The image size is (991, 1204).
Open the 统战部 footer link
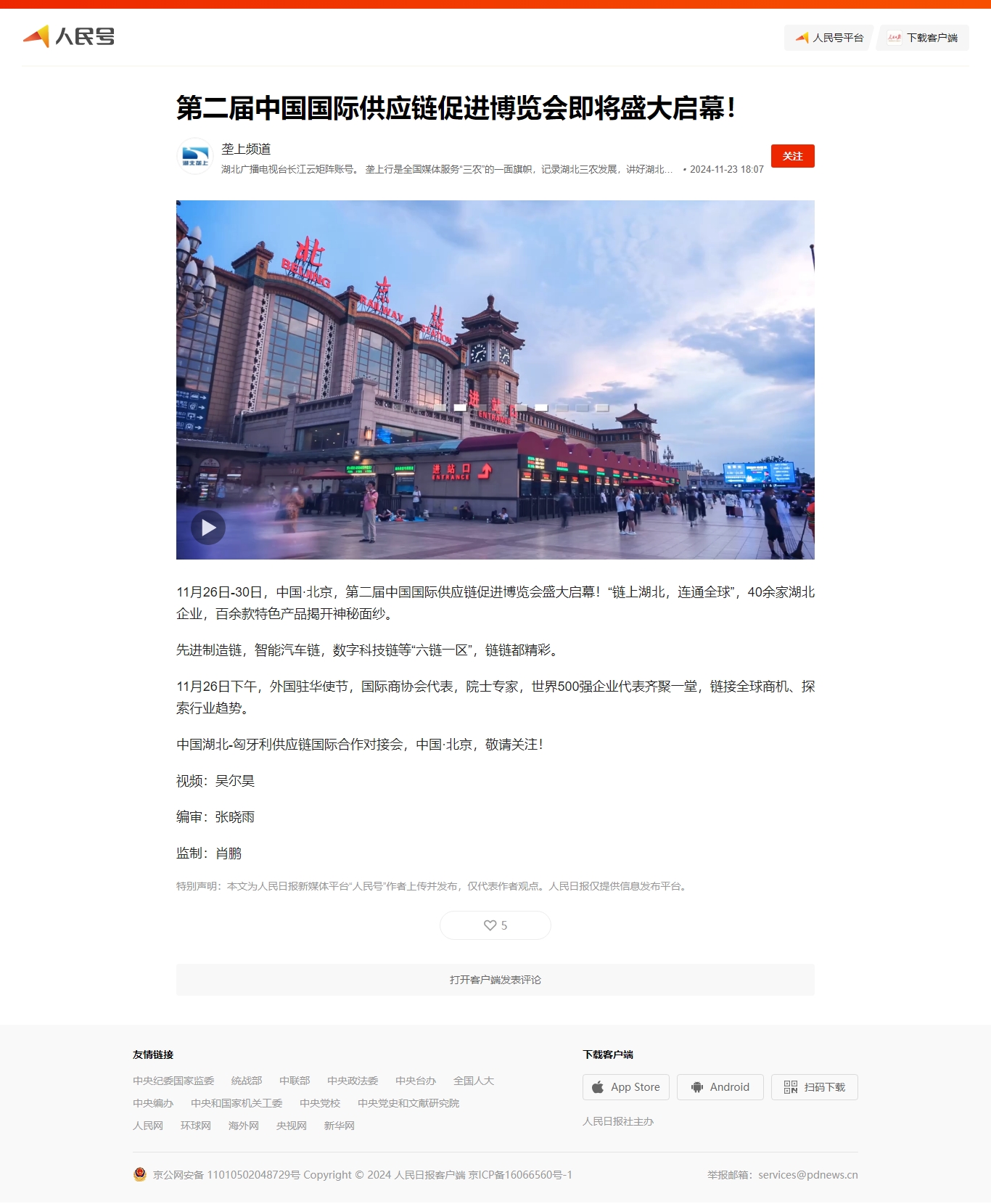[247, 1081]
